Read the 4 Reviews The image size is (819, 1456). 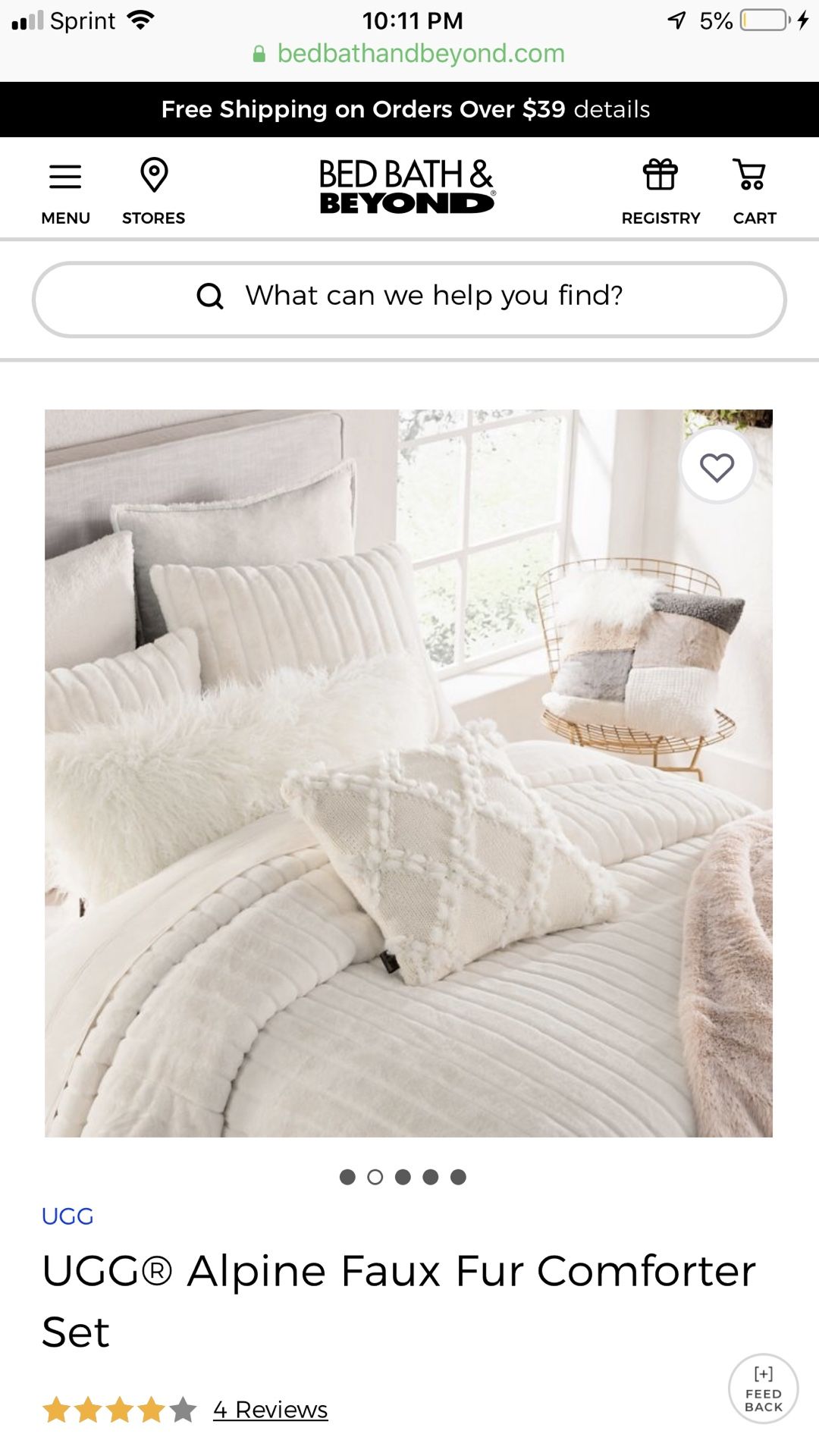[x=270, y=1410]
